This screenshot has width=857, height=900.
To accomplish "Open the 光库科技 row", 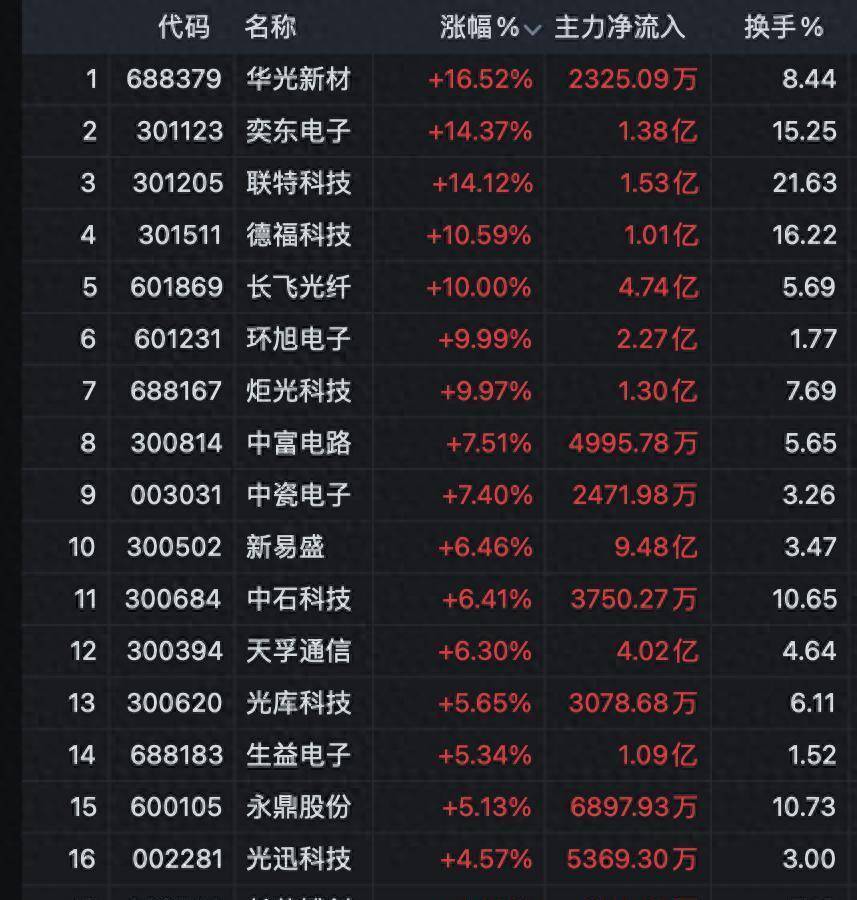I will [298, 703].
